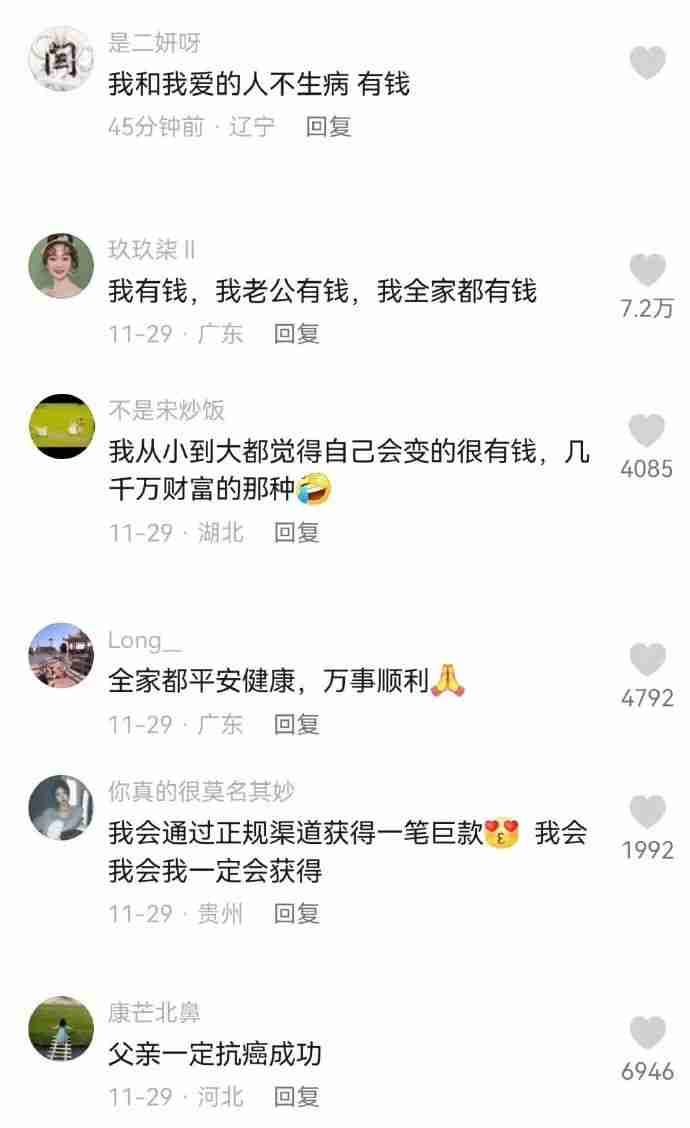
Task: Like 康芒北鼻's comment about father
Action: [648, 1033]
